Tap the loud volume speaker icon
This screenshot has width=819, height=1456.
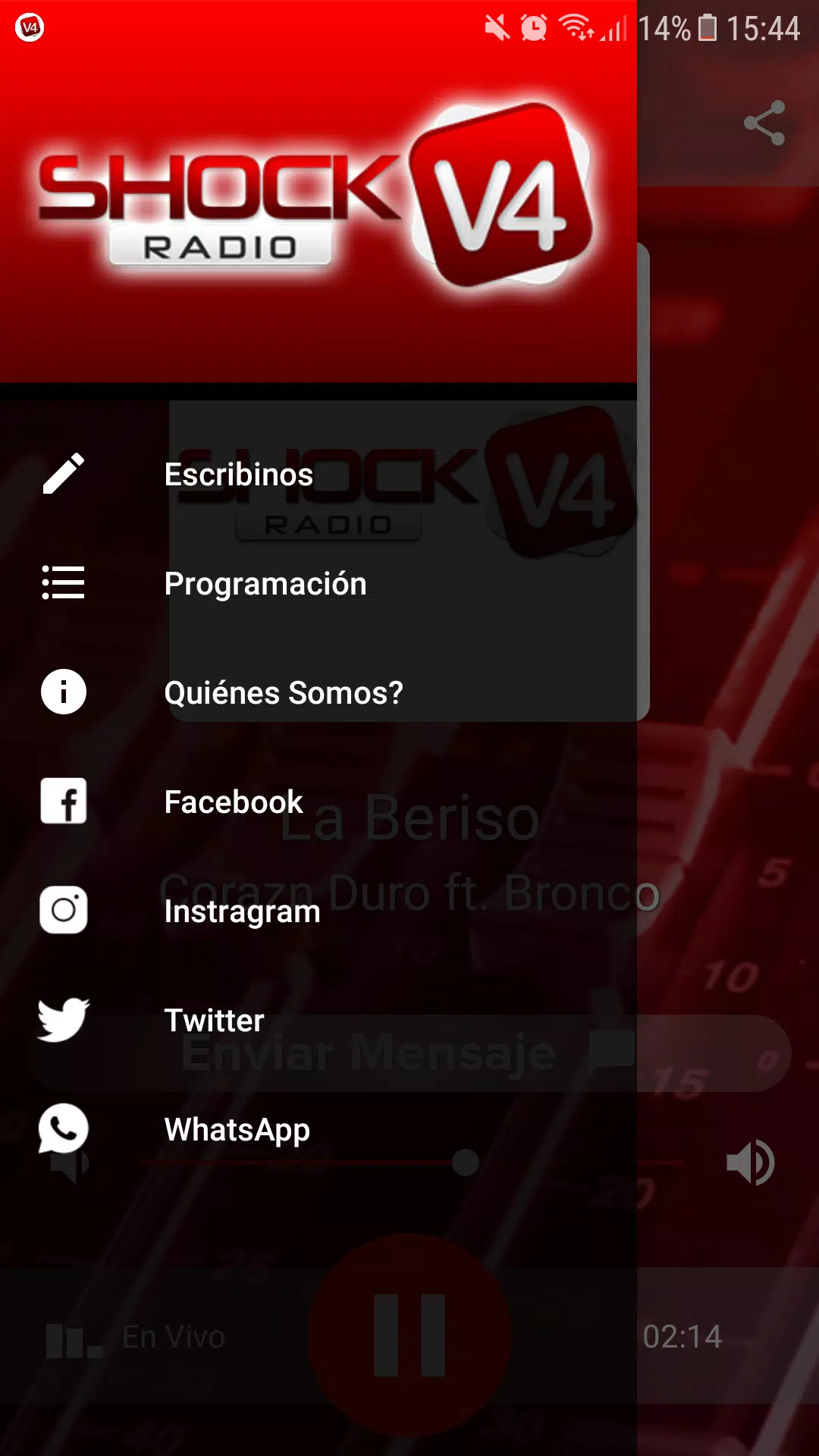[x=750, y=1163]
